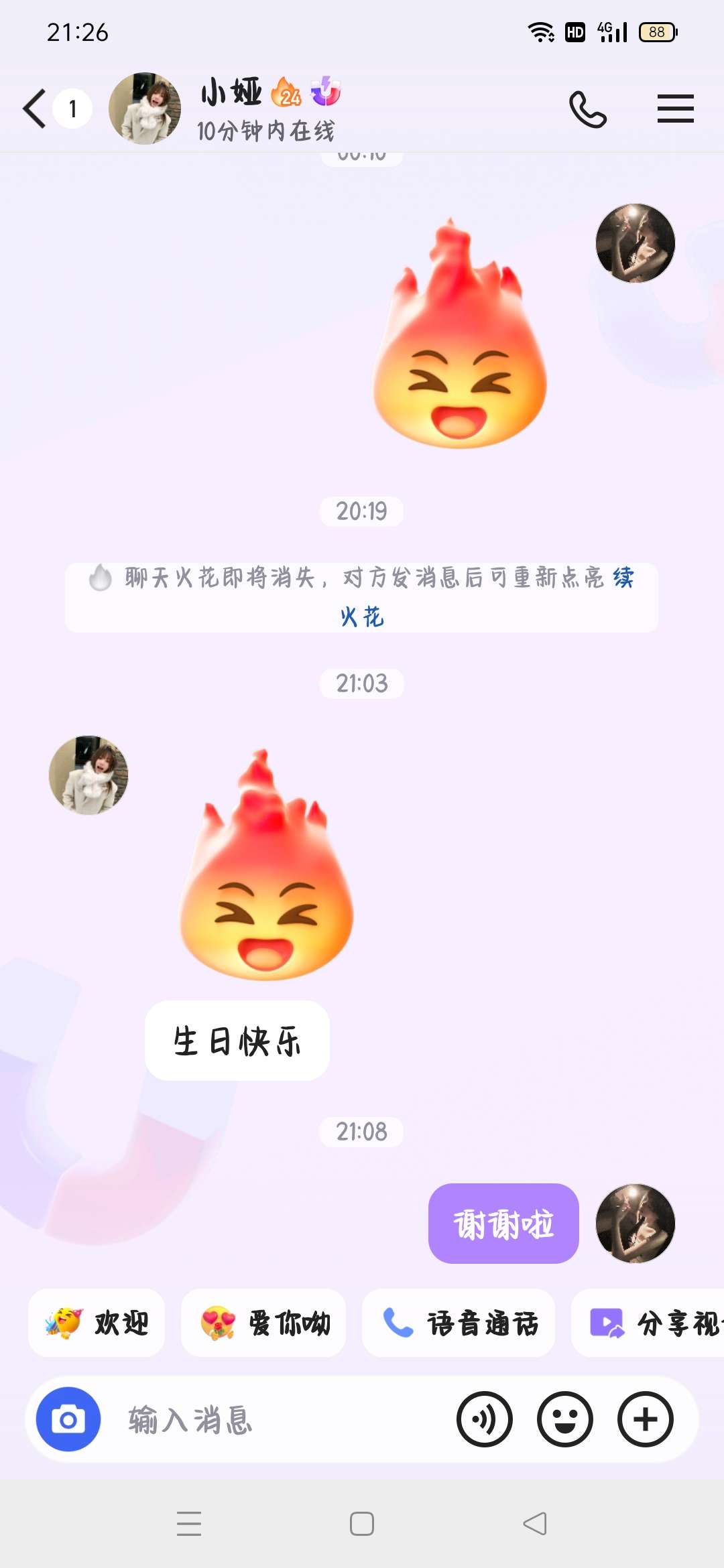This screenshot has height=1568, width=724.
Task: Open the emoji picker
Action: click(x=565, y=1419)
